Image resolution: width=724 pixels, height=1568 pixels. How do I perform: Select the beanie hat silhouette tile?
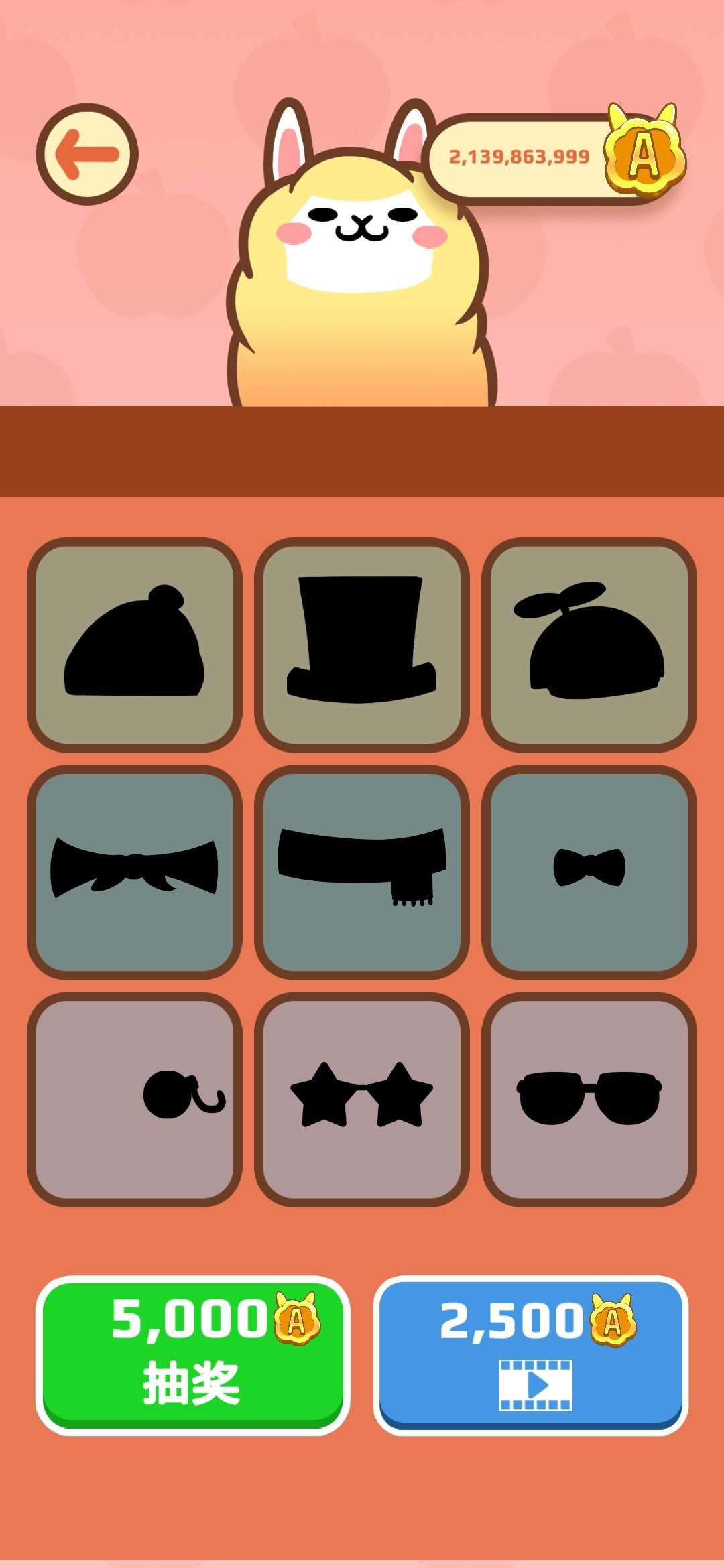[134, 645]
